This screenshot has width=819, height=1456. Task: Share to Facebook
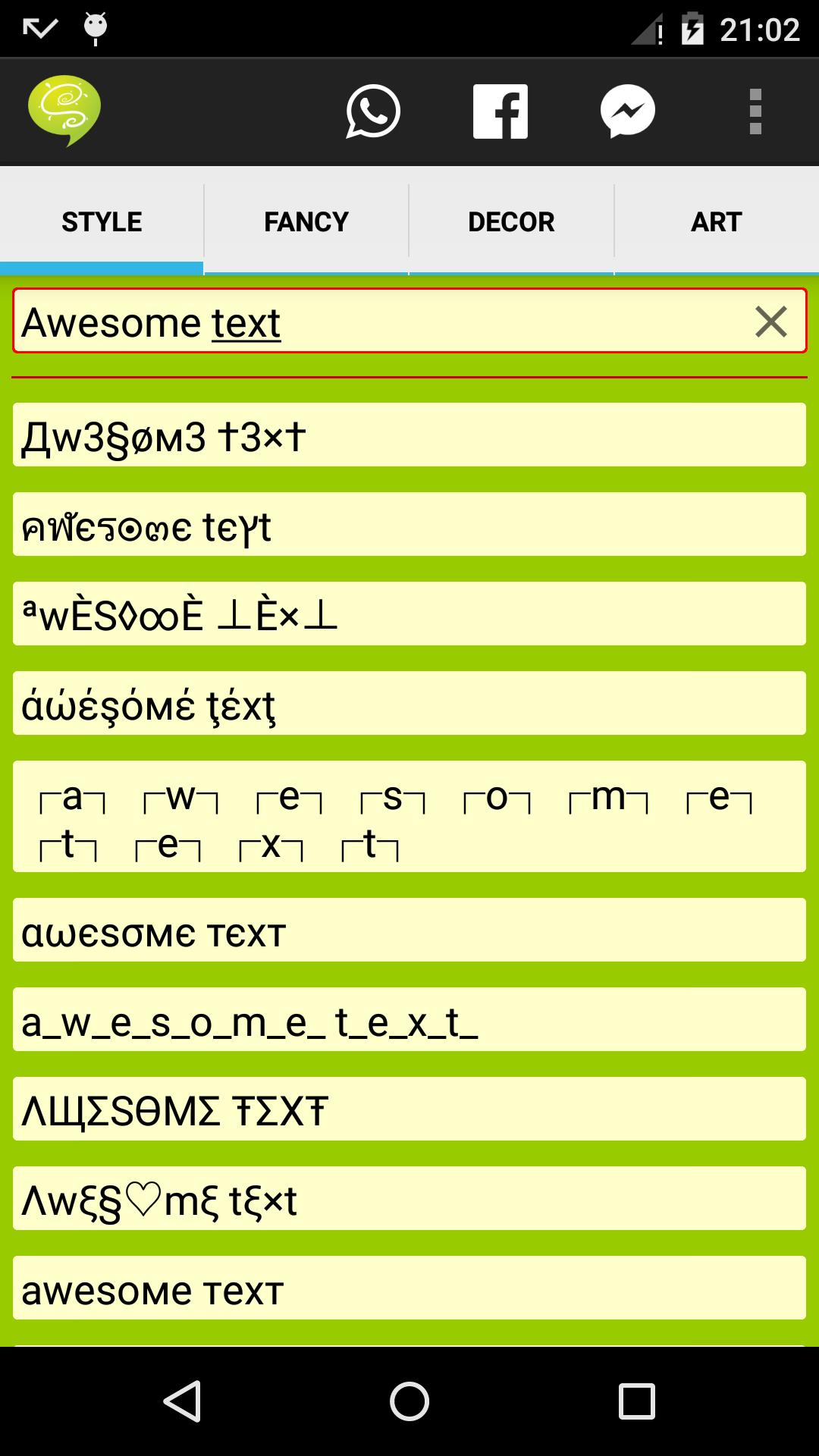coord(500,111)
